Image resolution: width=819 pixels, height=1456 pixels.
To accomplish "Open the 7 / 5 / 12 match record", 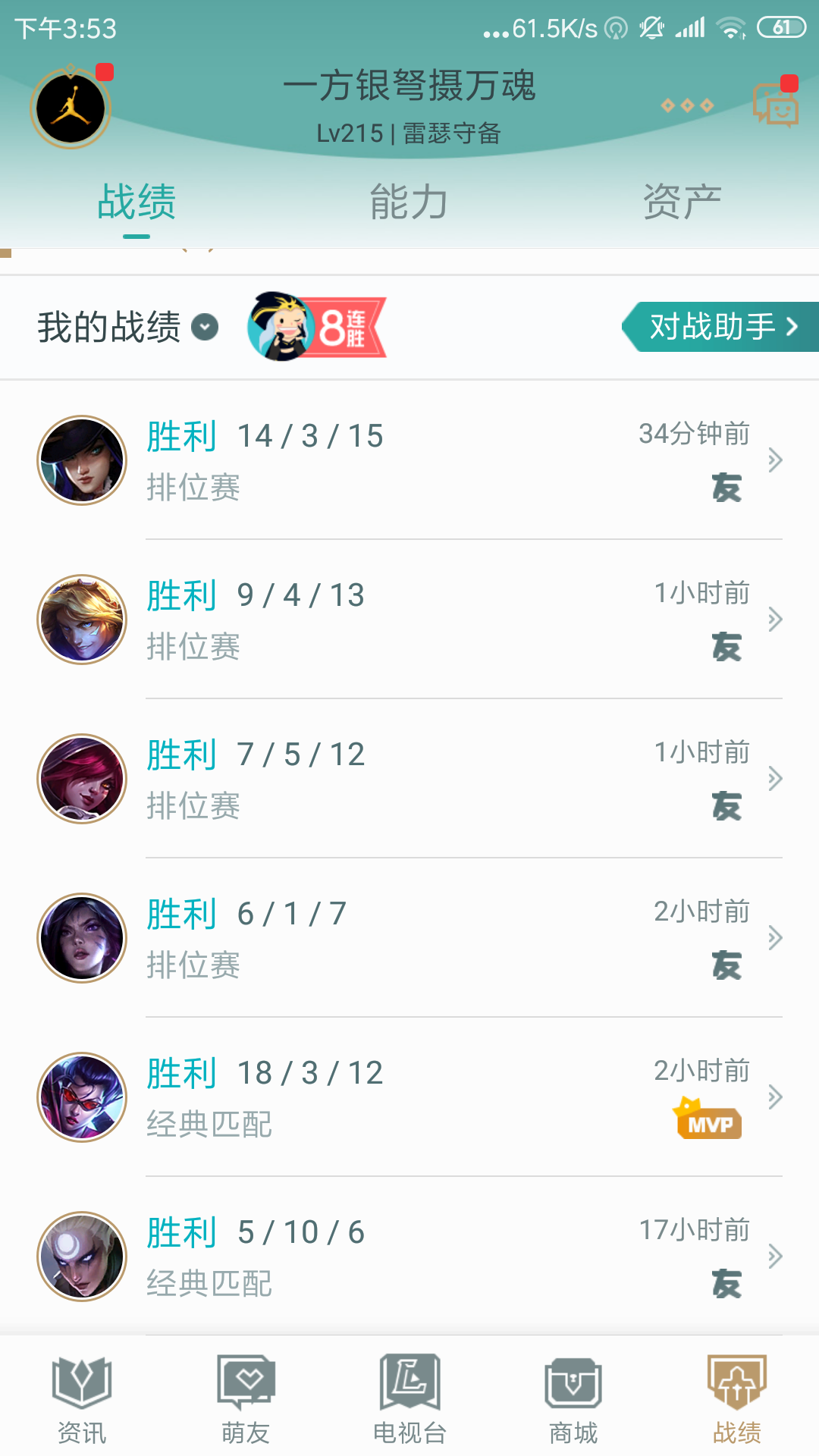I will [x=409, y=779].
